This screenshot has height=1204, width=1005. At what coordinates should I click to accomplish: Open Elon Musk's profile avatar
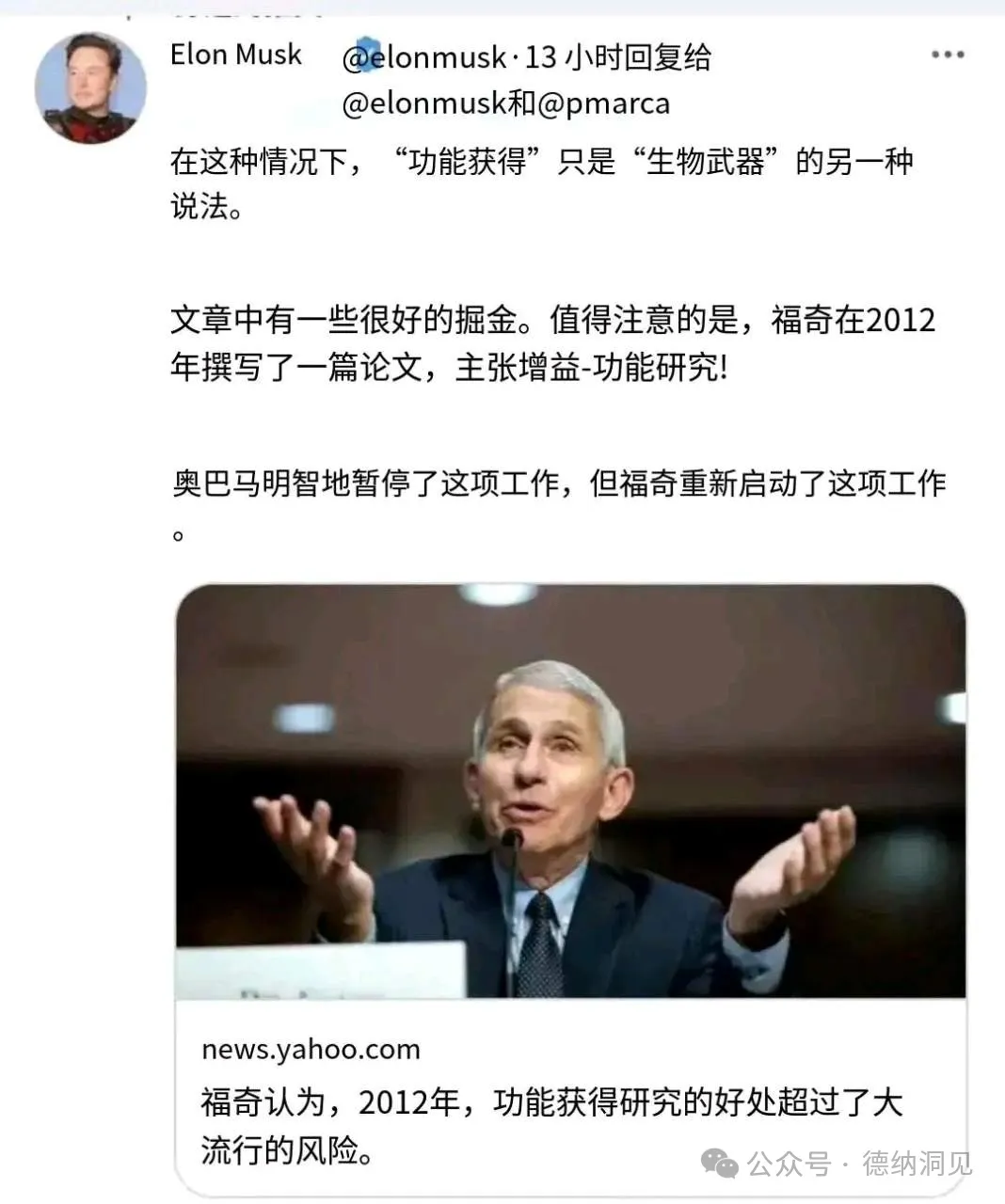(90, 88)
